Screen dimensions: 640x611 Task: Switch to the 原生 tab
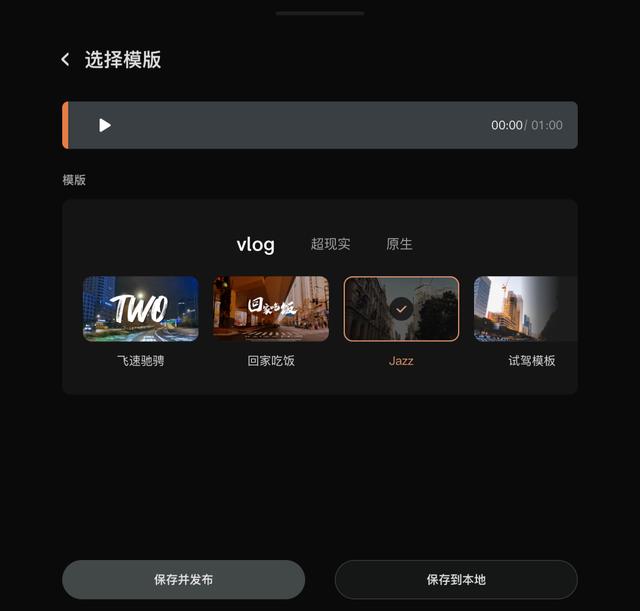(x=399, y=244)
